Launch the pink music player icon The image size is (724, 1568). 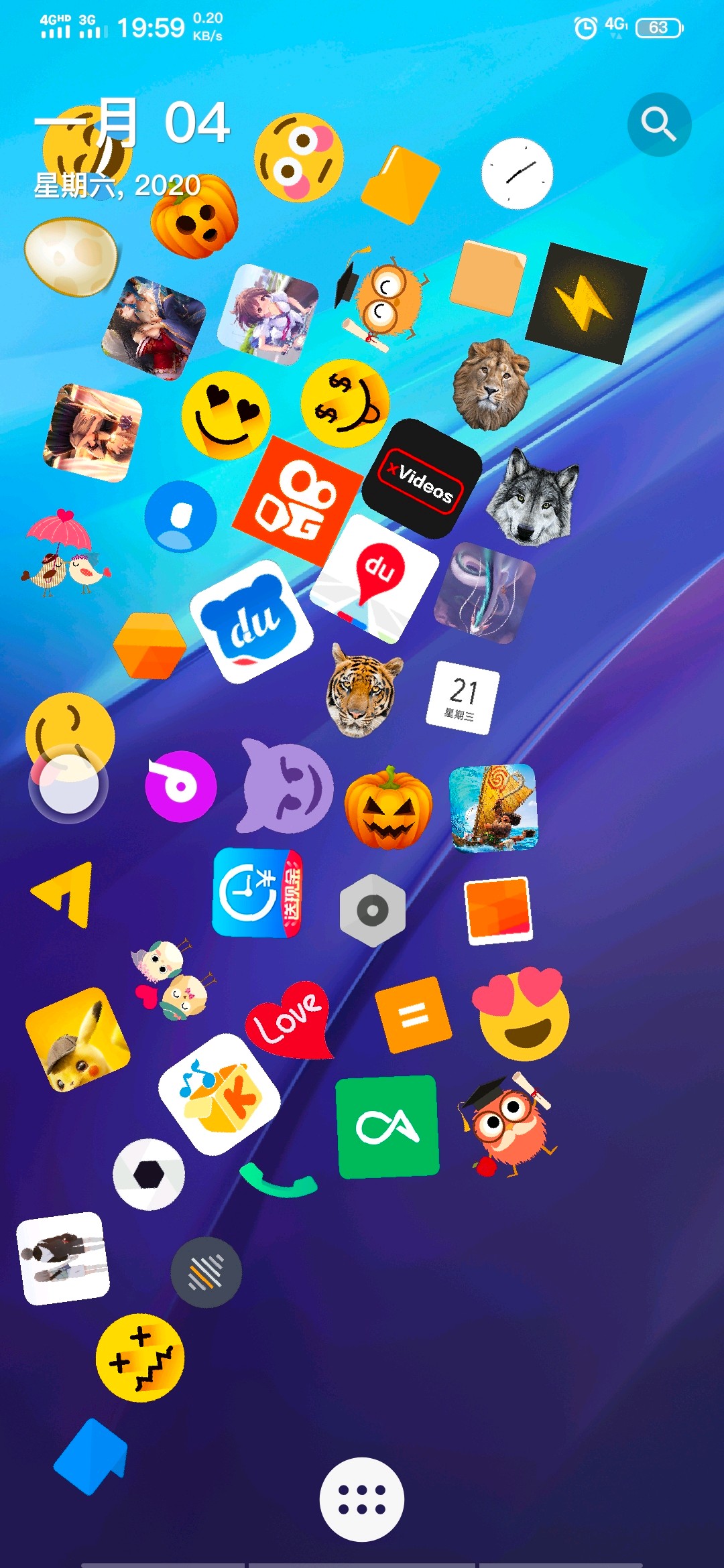point(180,786)
